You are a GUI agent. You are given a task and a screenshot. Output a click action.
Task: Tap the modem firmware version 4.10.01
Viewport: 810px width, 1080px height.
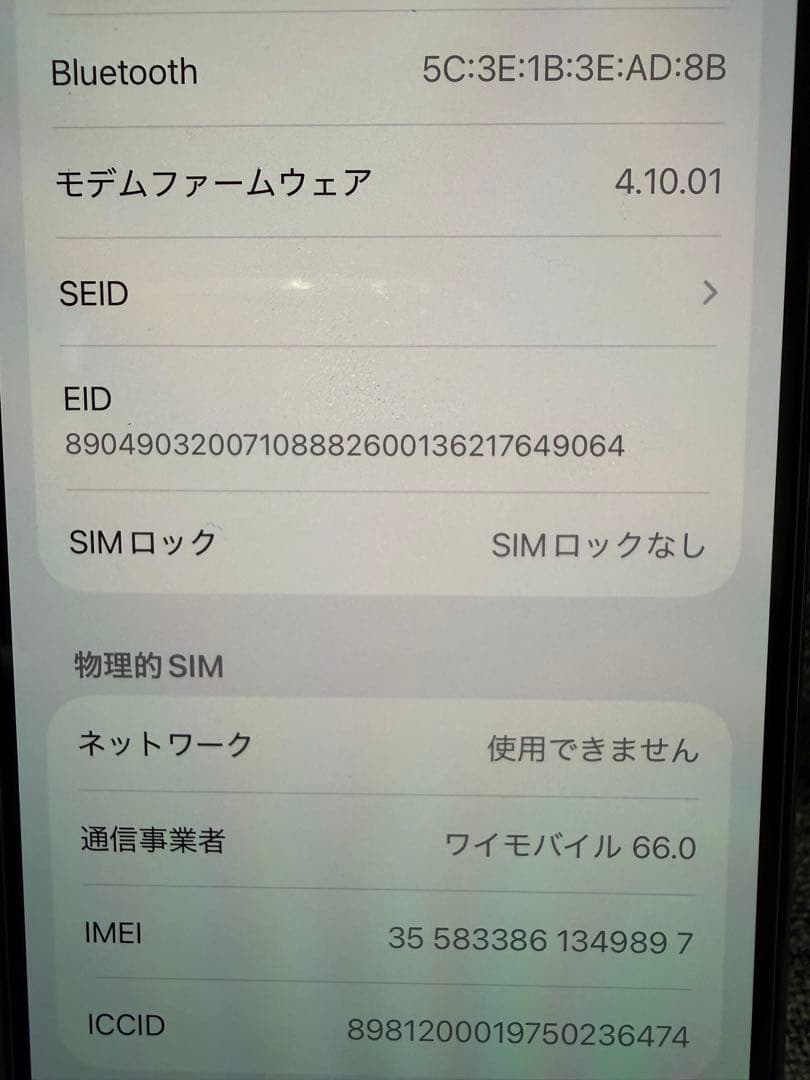(671, 181)
